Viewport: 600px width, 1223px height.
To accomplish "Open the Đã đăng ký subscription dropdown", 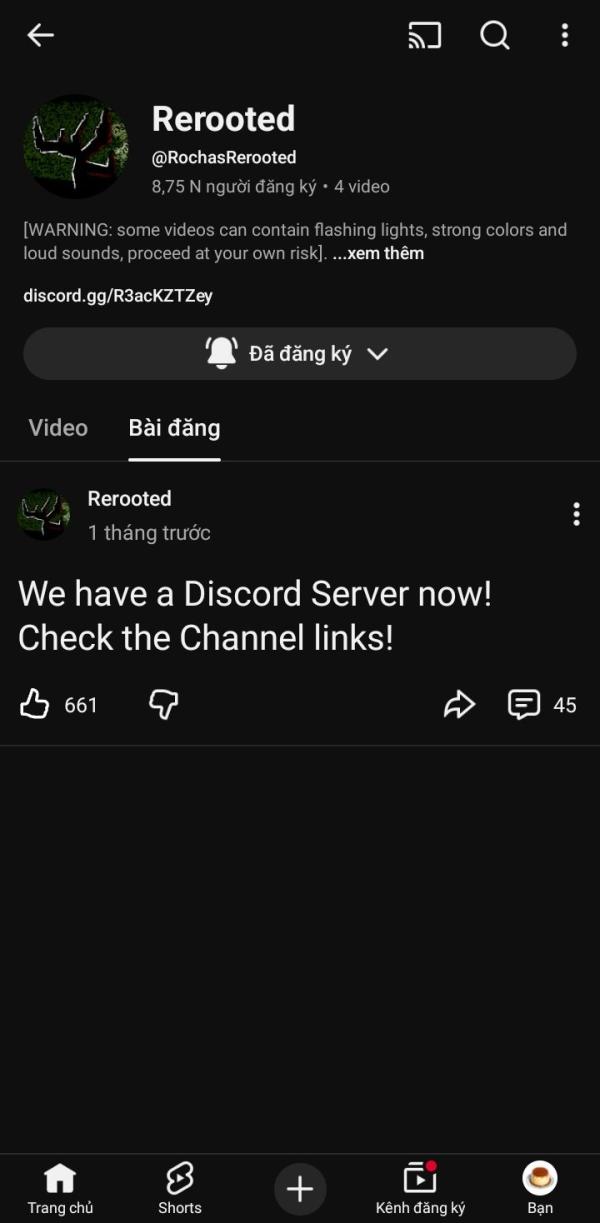I will (x=300, y=353).
